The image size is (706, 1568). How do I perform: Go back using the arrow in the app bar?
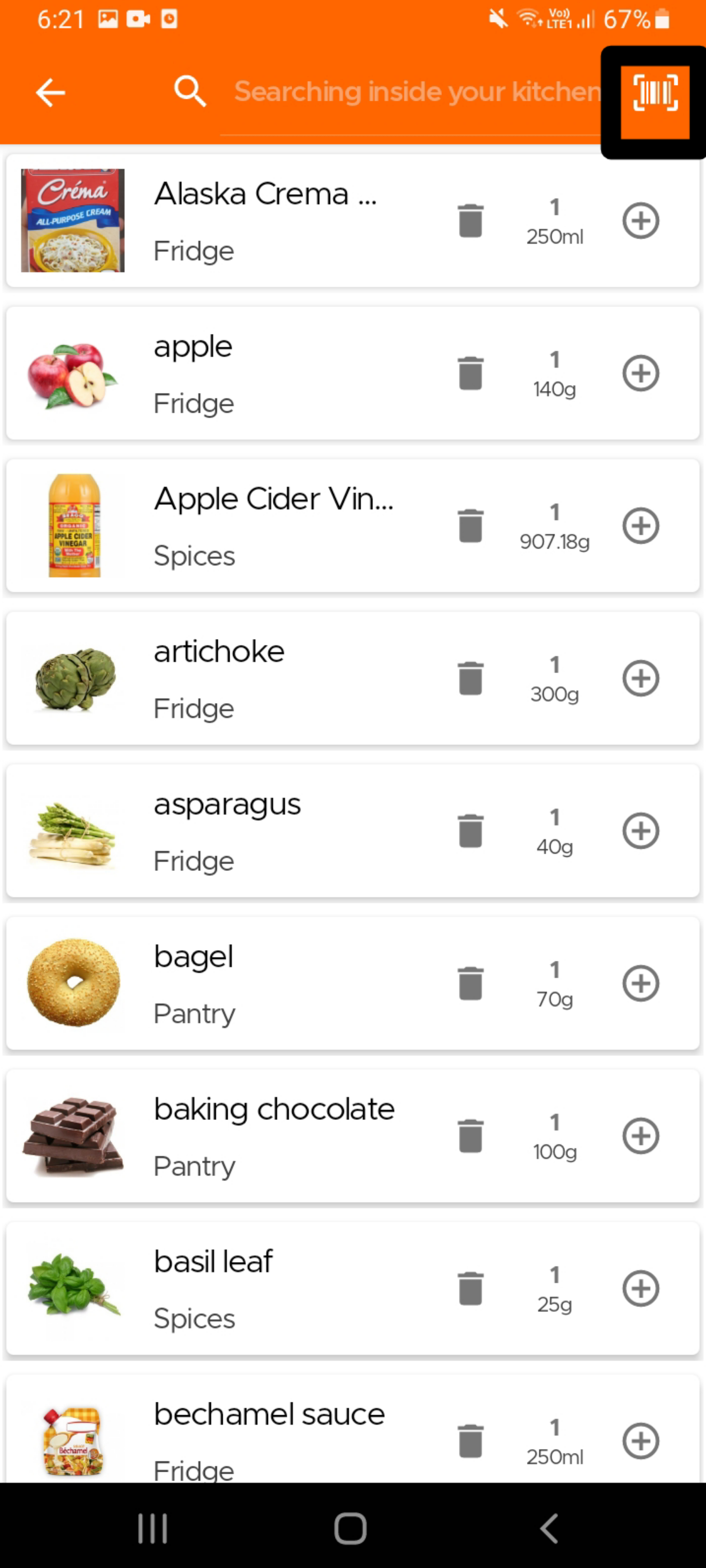coord(50,93)
